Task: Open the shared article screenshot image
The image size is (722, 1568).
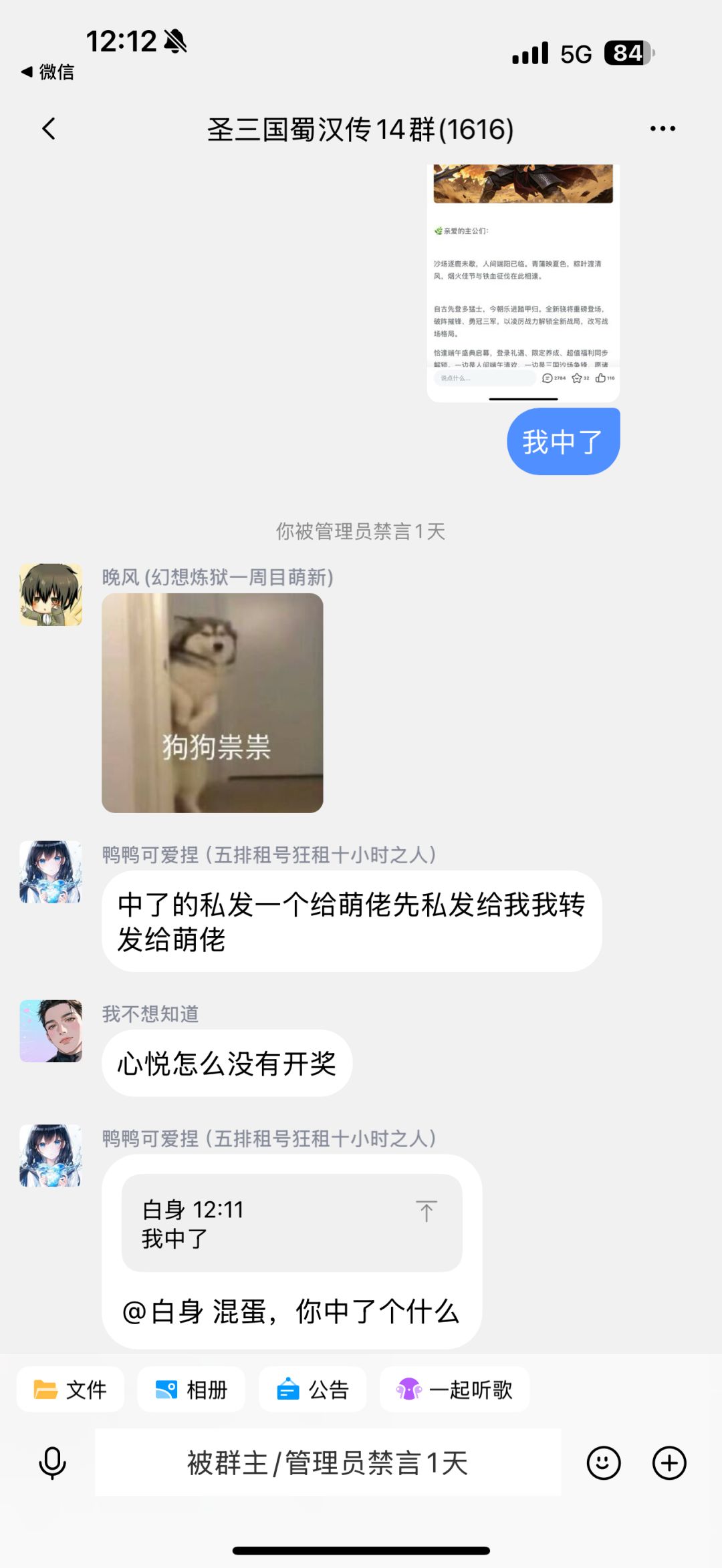Action: (x=523, y=283)
